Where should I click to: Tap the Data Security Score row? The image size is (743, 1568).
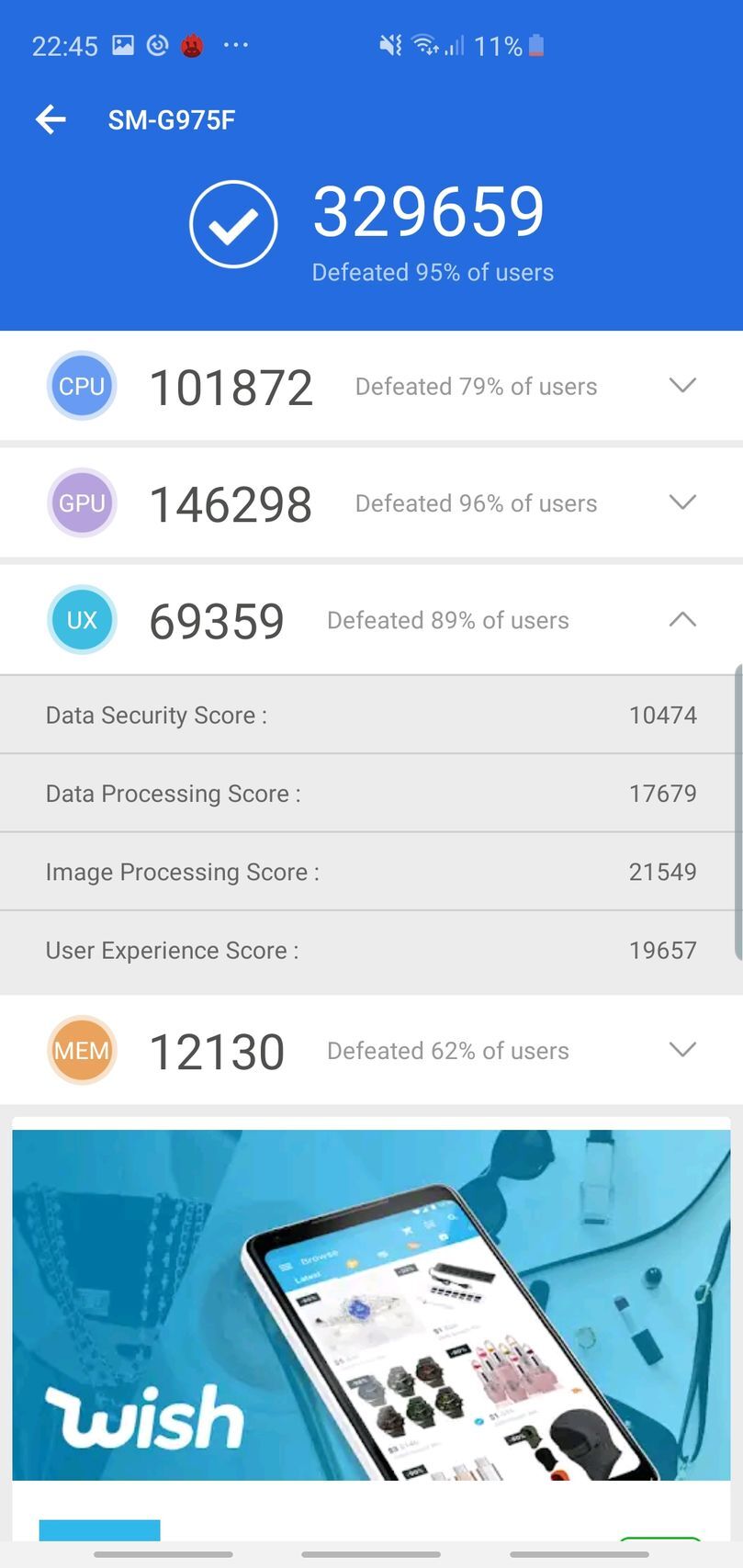(371, 715)
